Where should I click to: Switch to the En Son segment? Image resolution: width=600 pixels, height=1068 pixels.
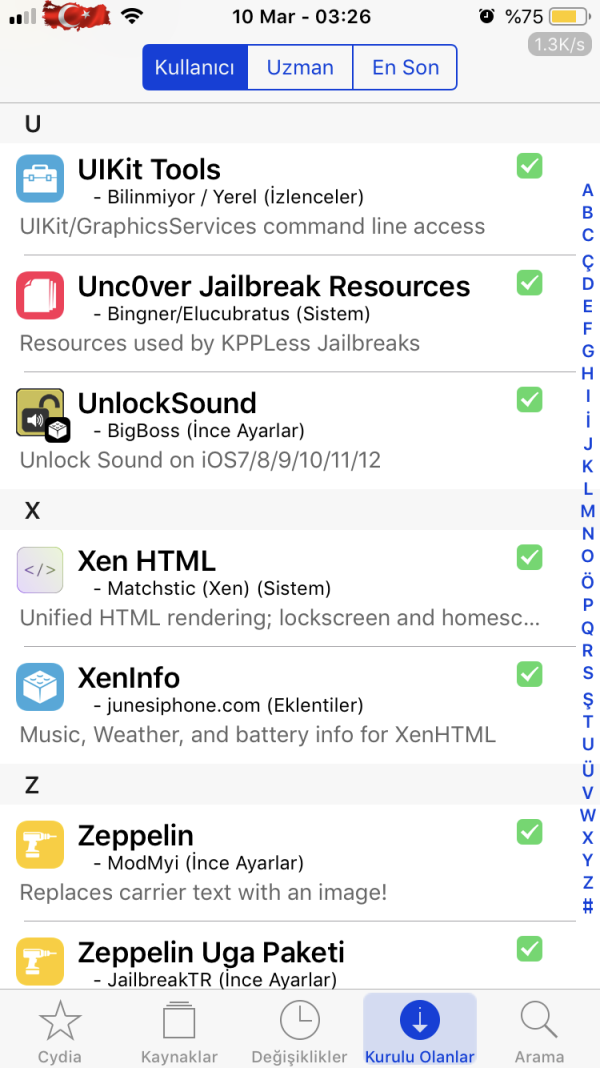click(x=405, y=68)
